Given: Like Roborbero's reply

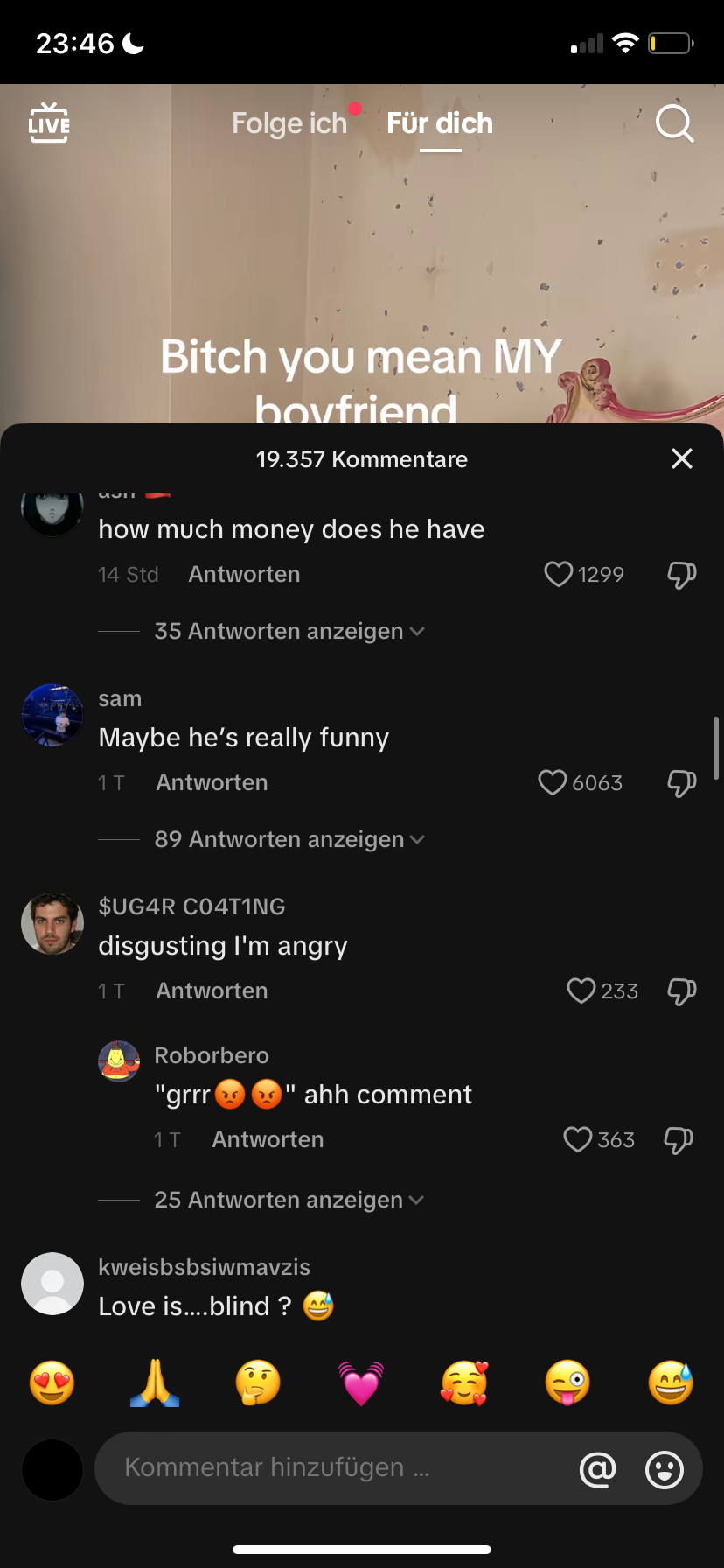Looking at the screenshot, I should click(578, 1139).
